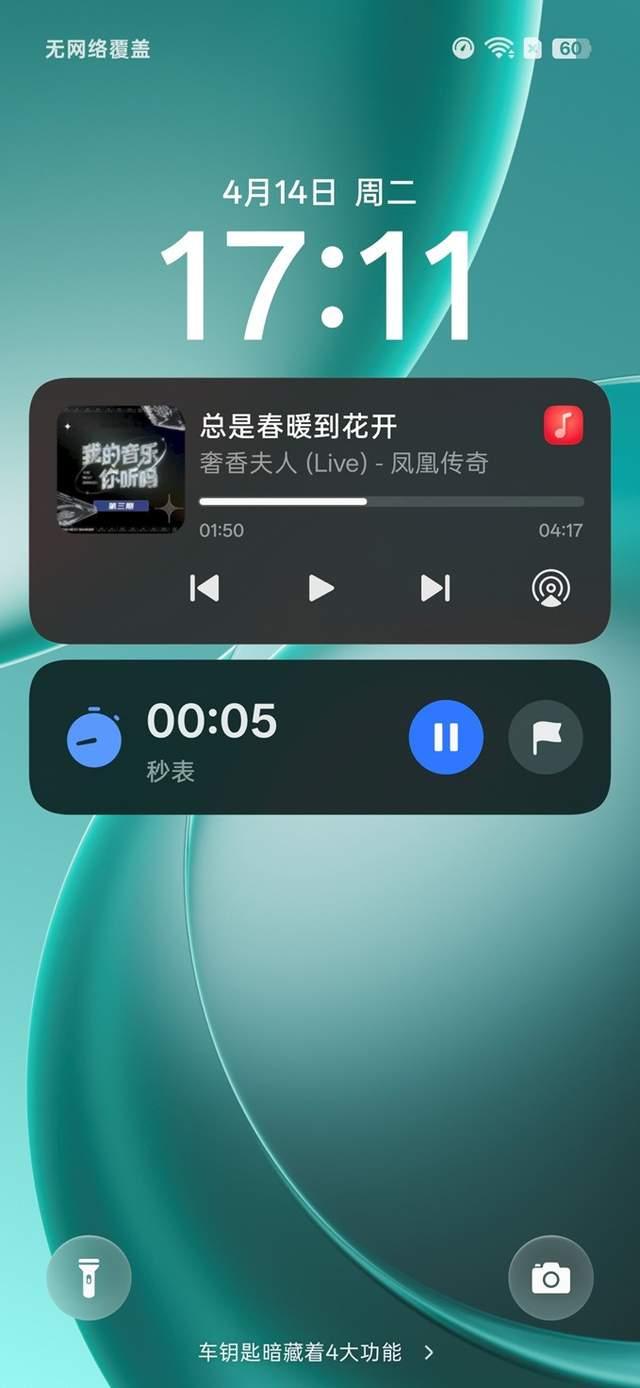The image size is (640, 1388).
Task: Skip to the previous track
Action: click(x=204, y=588)
